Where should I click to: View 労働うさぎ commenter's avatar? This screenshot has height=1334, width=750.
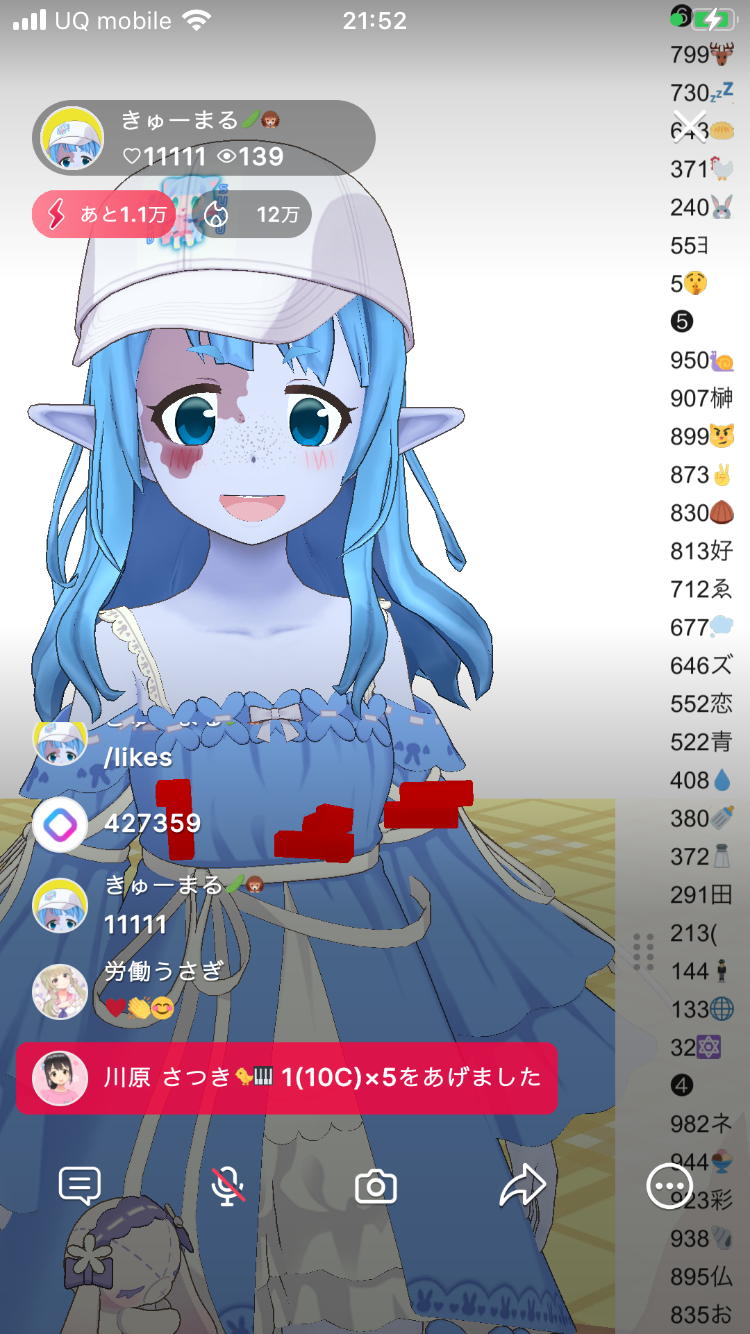(60, 991)
